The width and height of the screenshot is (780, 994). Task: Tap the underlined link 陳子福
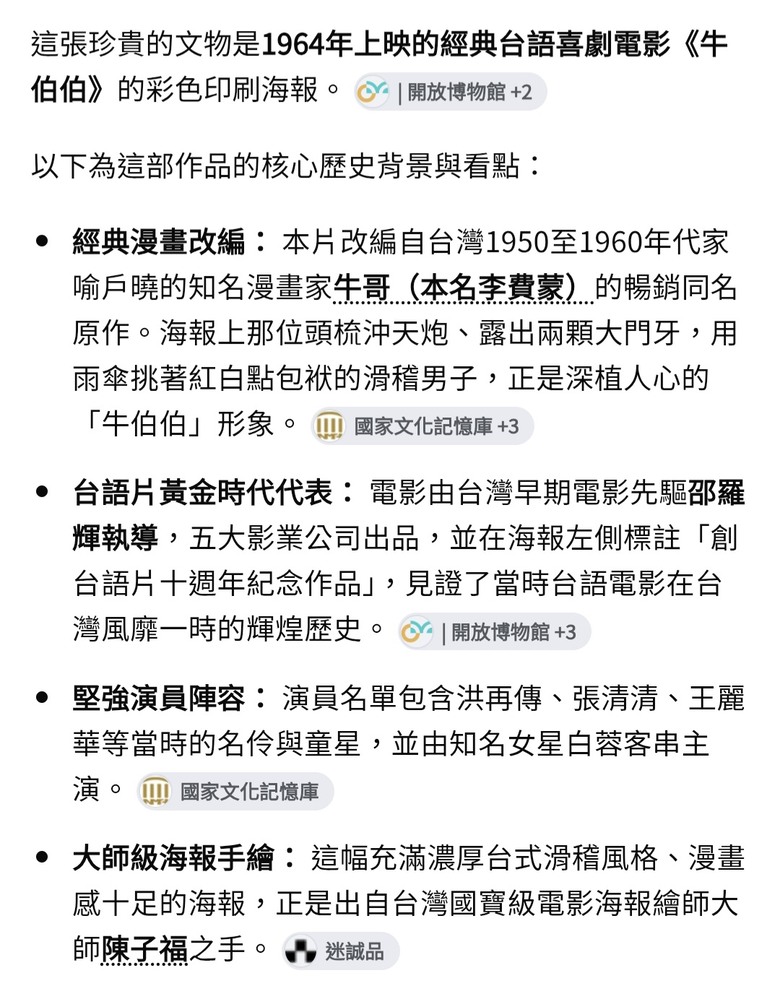pyautogui.click(x=145, y=950)
